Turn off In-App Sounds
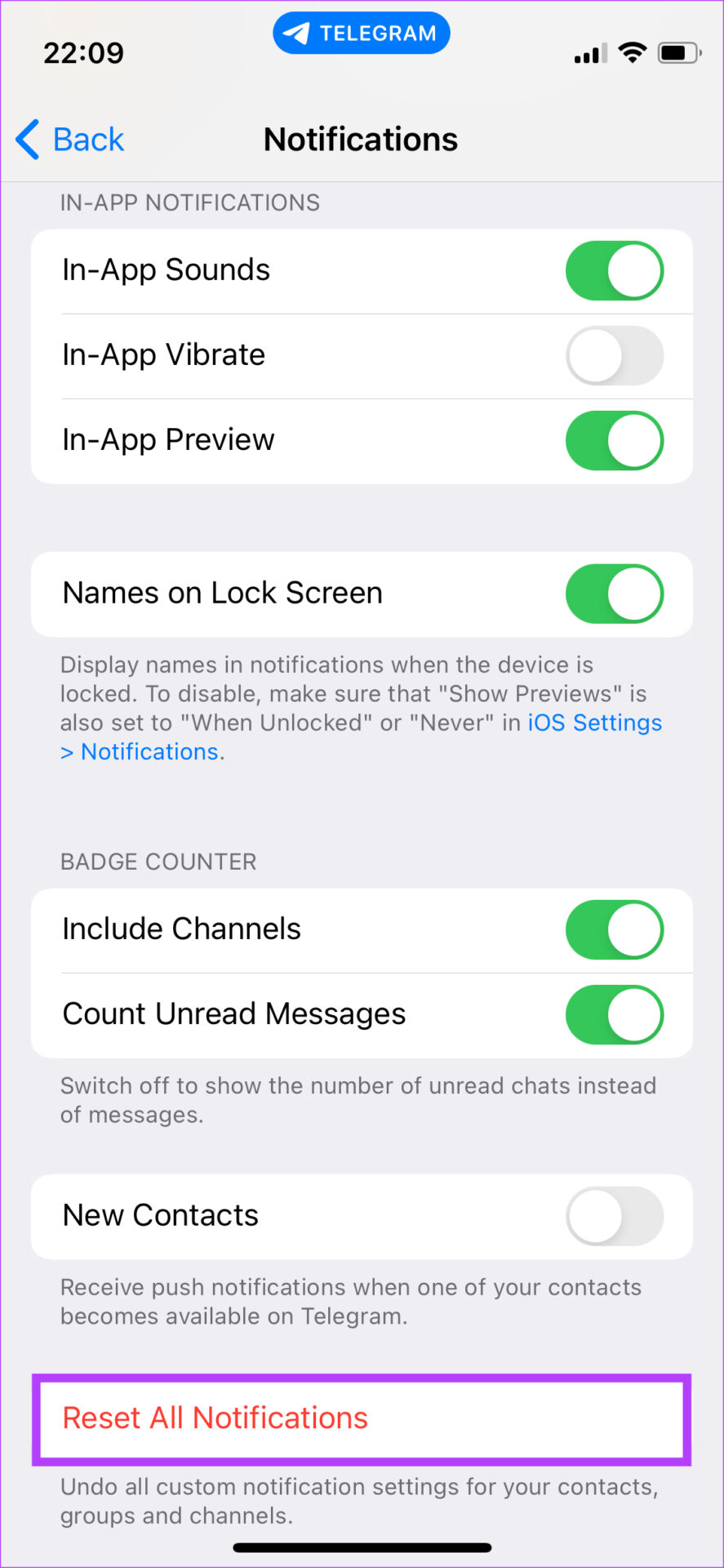 pos(615,270)
